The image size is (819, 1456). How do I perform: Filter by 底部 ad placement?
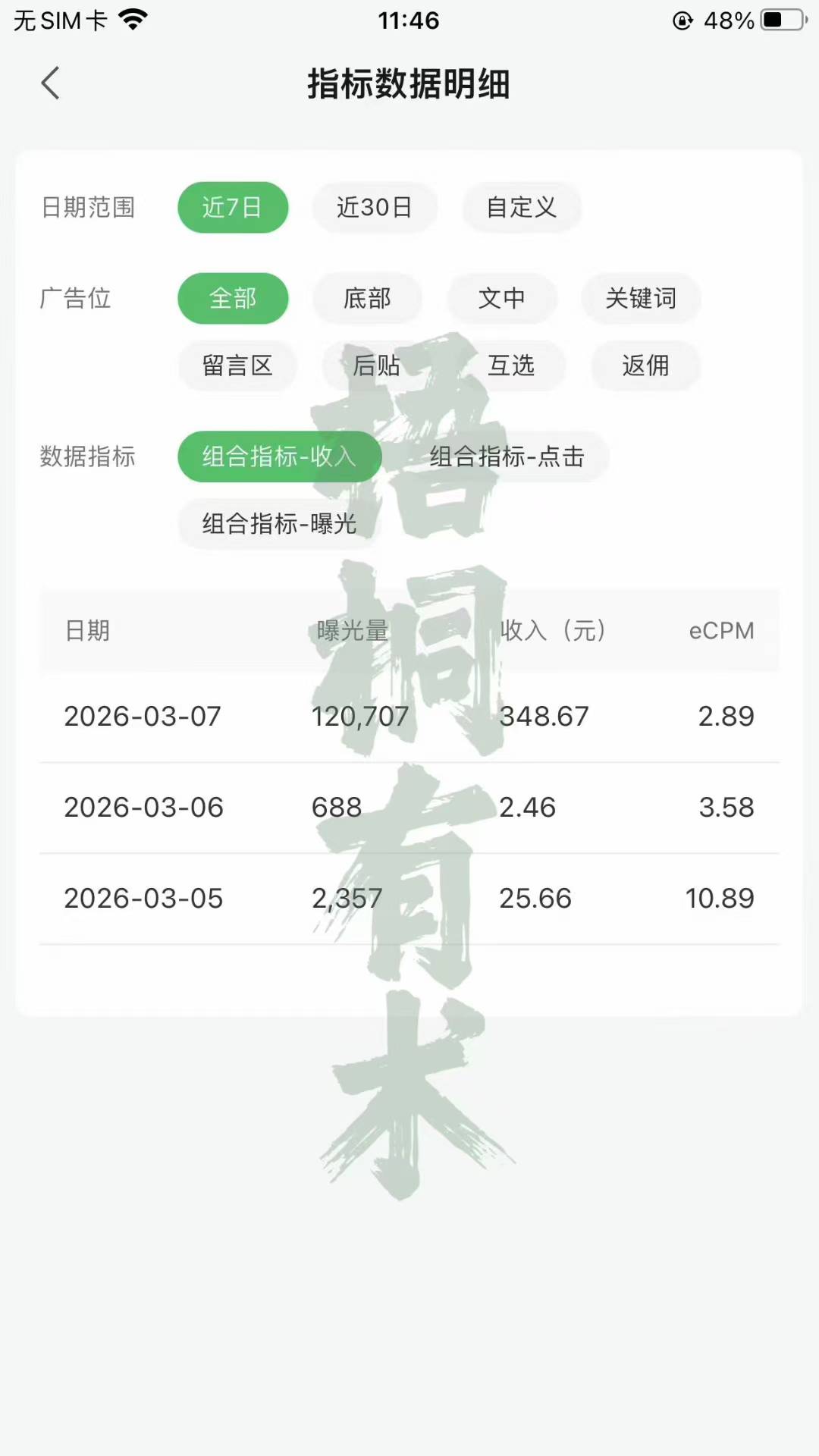(x=367, y=298)
